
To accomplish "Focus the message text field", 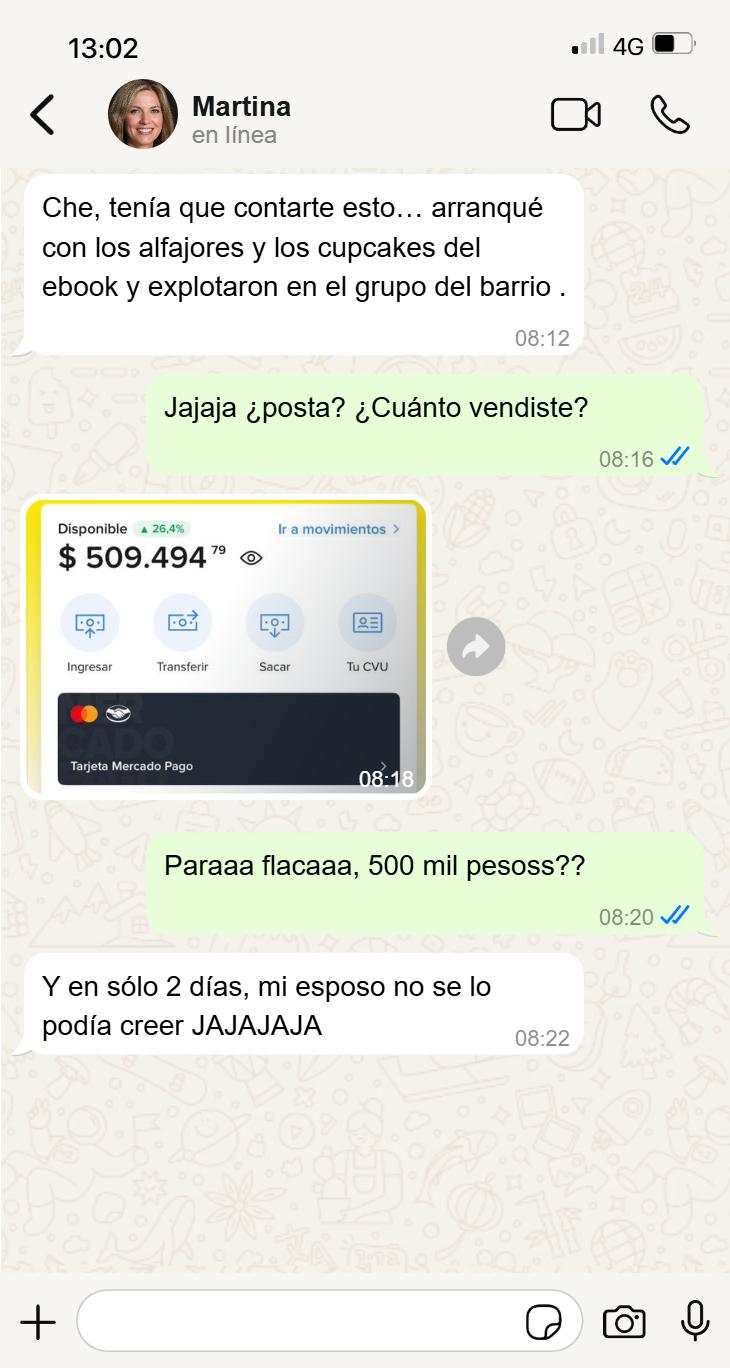I will point(300,1322).
